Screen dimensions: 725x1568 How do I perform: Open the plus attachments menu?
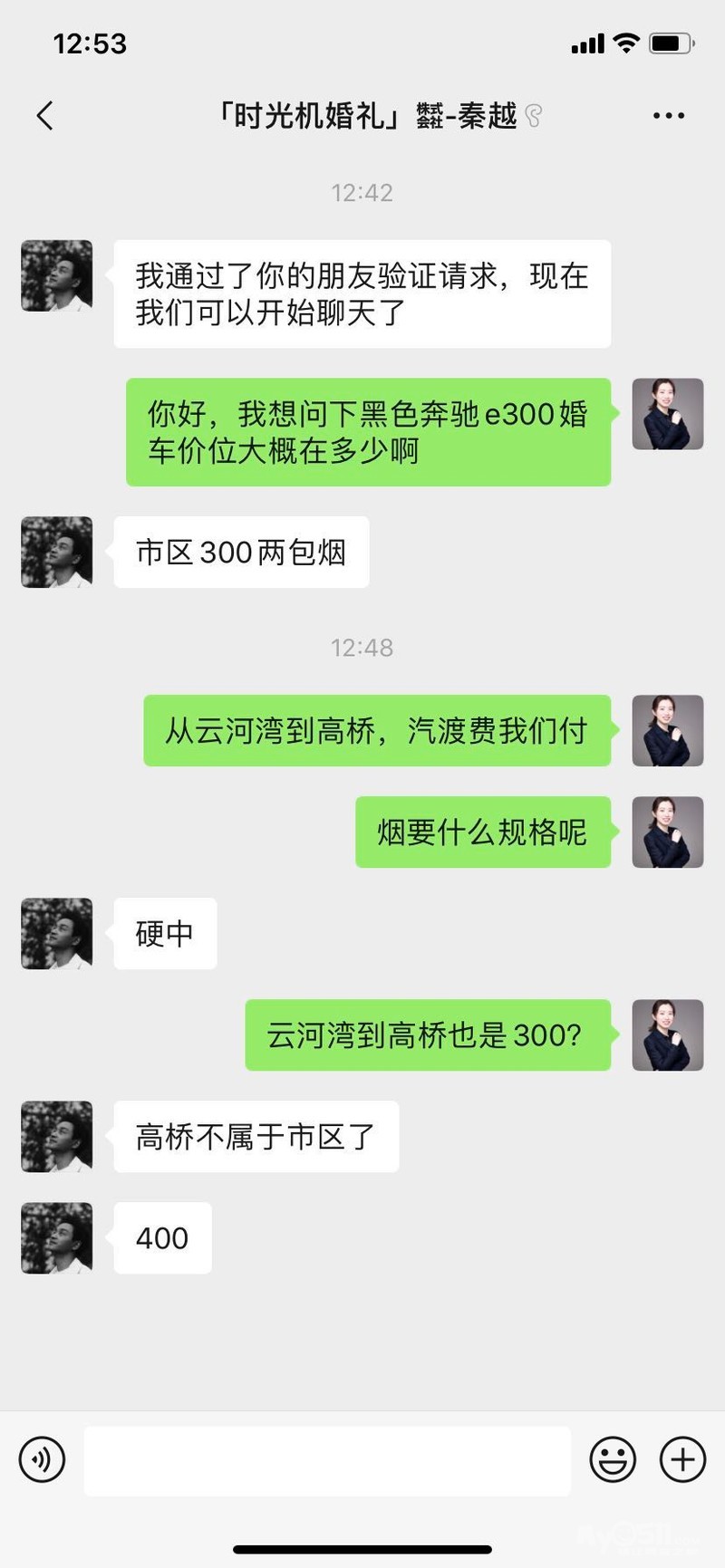[x=682, y=1459]
